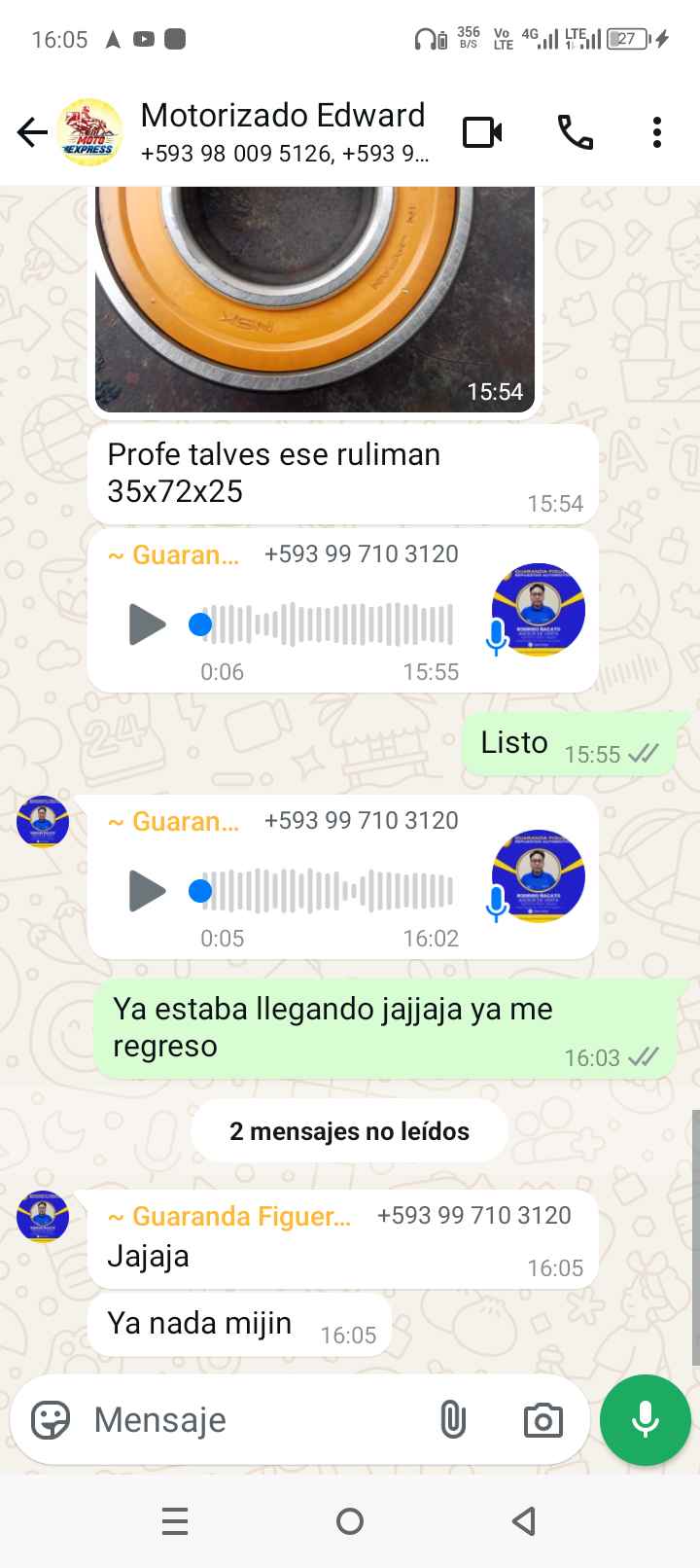Focus the Mensaje text field
Screen dimensions: 700x1568
click(253, 1420)
